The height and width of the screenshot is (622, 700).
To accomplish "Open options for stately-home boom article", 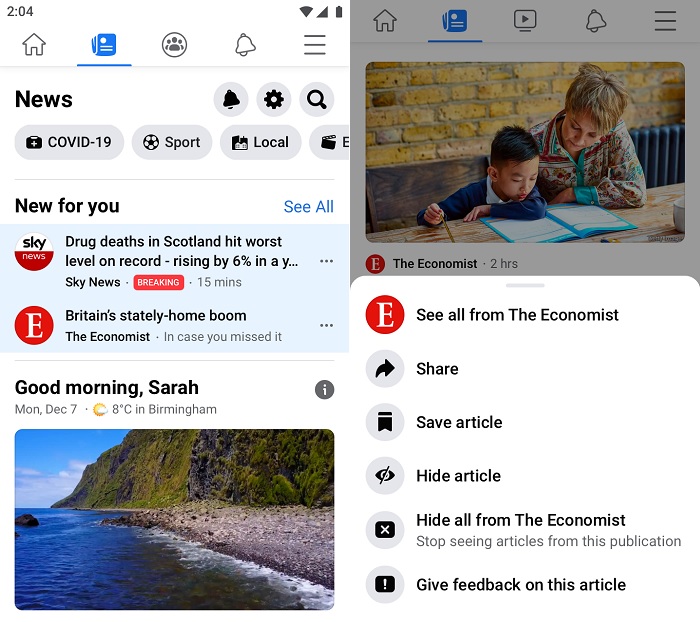I will [x=326, y=325].
